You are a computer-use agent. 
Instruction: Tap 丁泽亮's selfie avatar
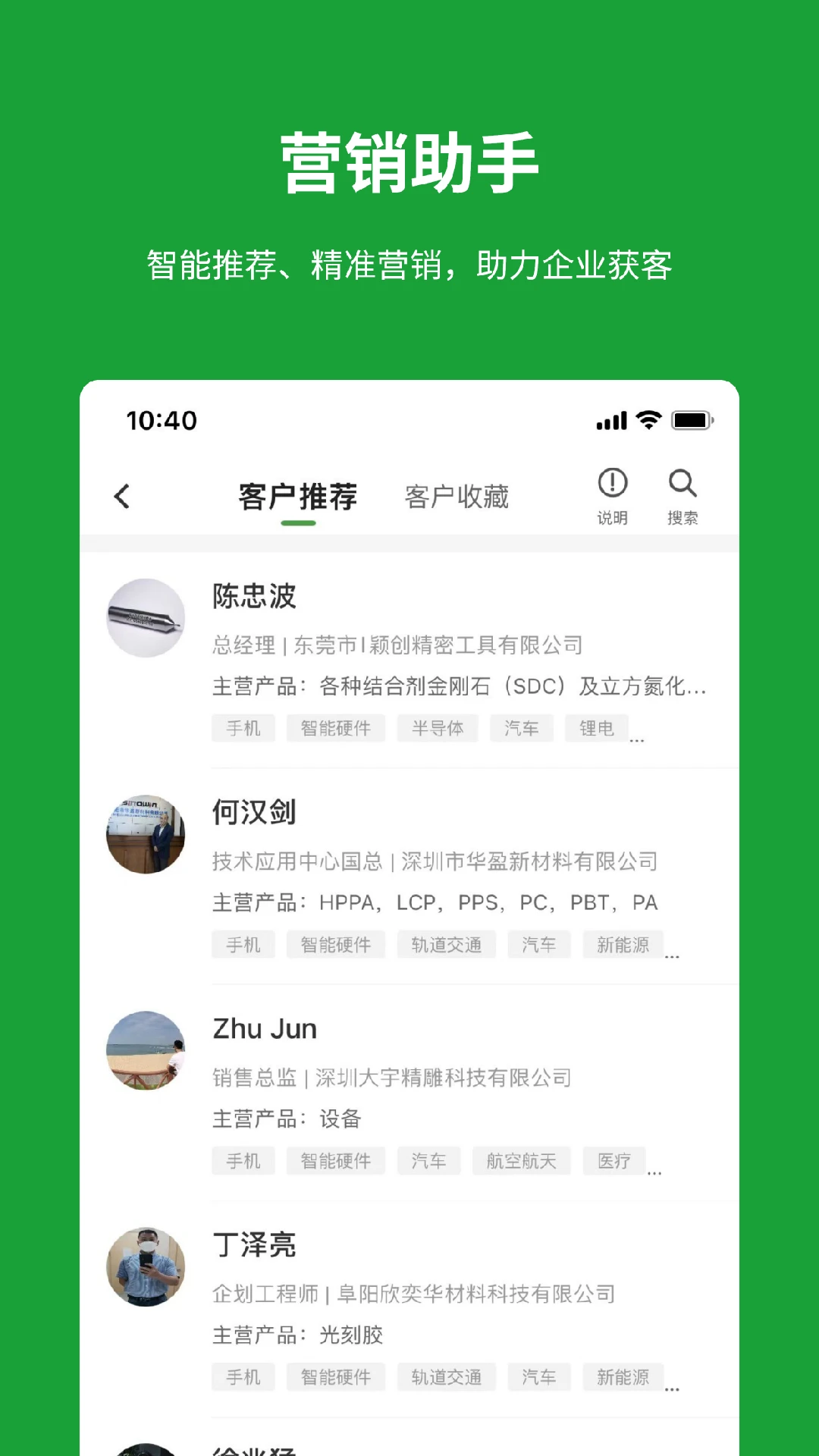(146, 1270)
